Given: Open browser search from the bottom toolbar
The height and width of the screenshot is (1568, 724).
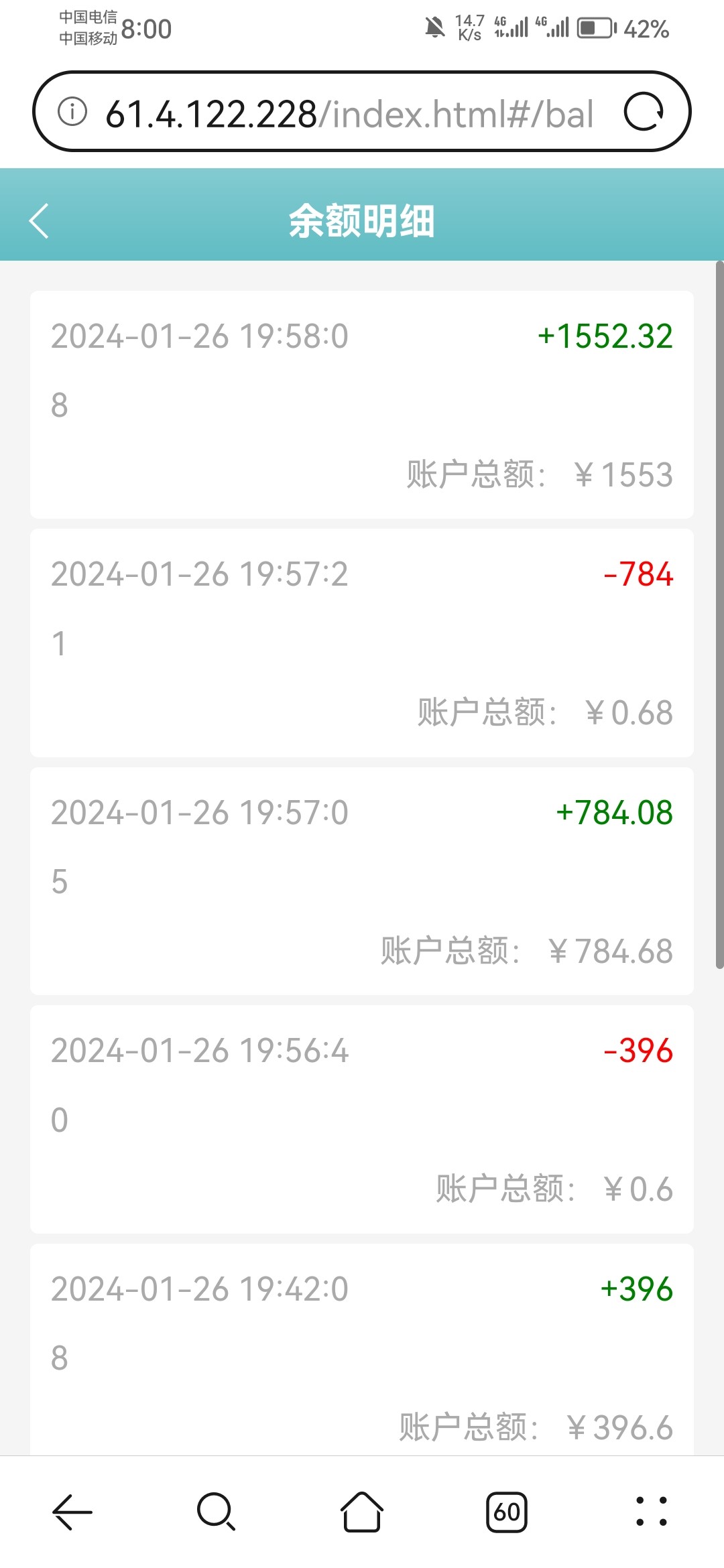Looking at the screenshot, I should pyautogui.click(x=217, y=1512).
